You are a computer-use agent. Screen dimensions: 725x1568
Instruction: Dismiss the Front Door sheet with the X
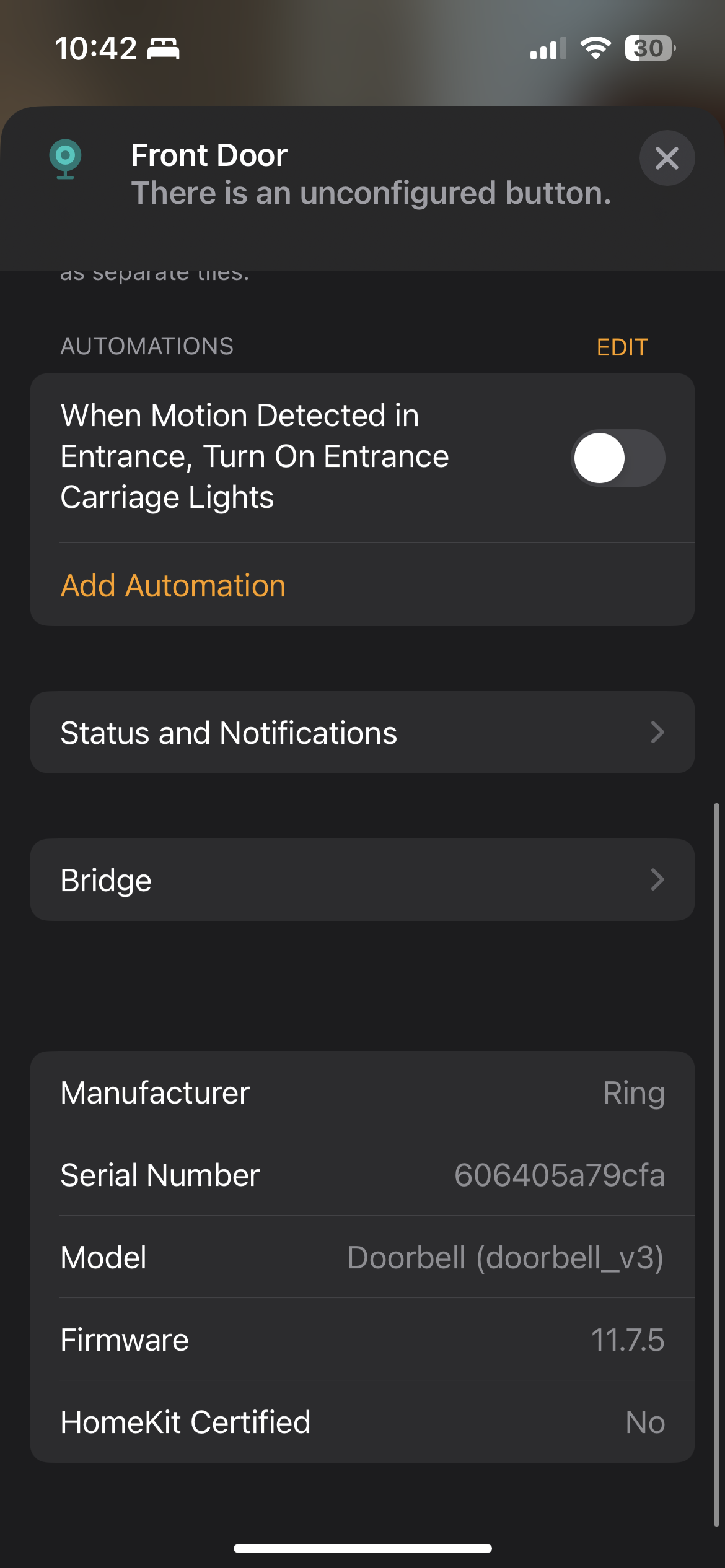click(x=667, y=159)
